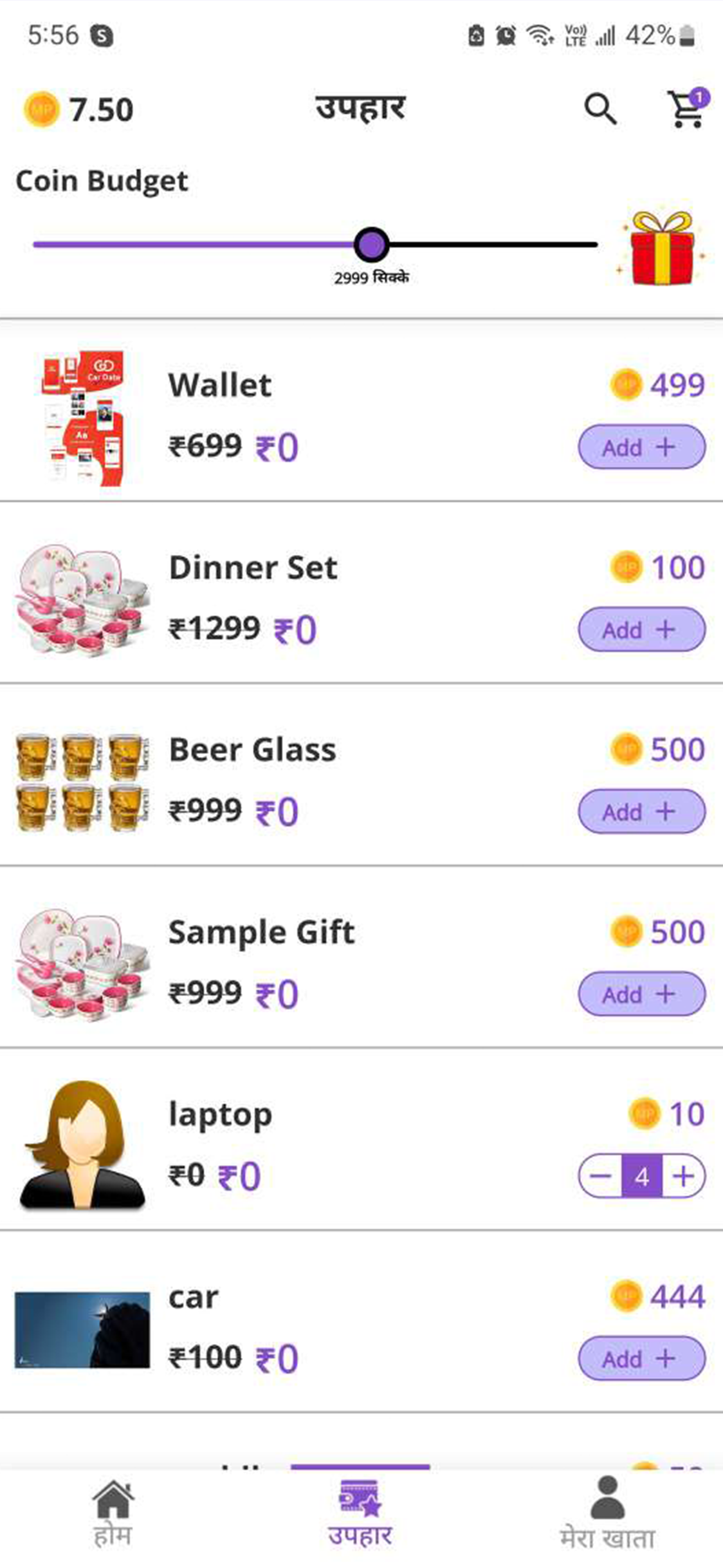
Task: Open the search icon
Action: (600, 109)
